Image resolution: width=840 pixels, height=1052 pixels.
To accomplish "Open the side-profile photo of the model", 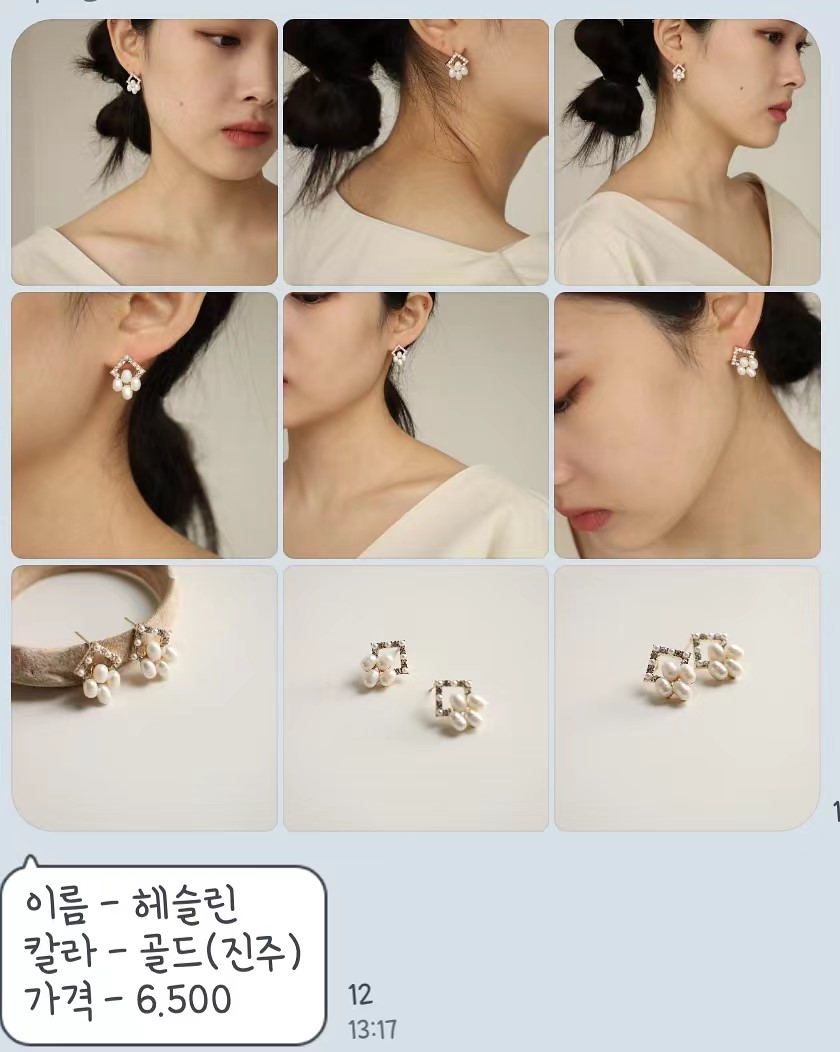I will [687, 152].
